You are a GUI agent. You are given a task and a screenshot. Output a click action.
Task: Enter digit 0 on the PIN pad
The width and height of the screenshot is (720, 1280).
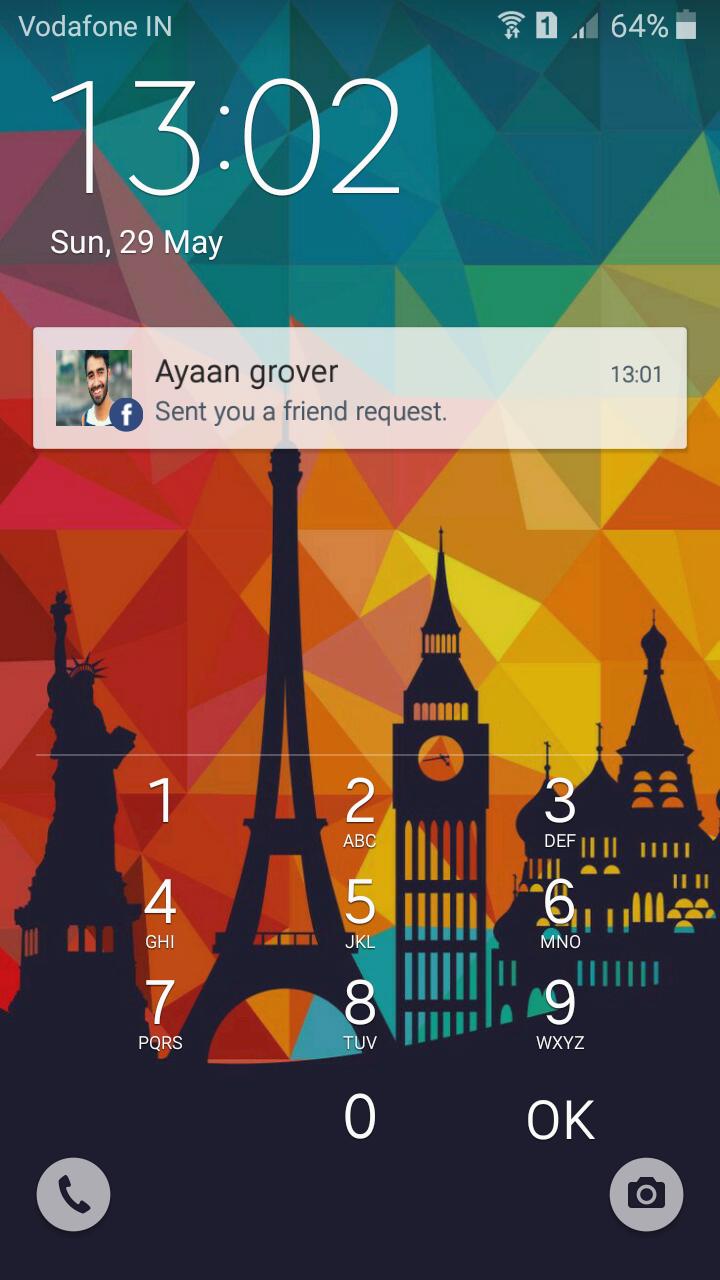click(x=360, y=1116)
